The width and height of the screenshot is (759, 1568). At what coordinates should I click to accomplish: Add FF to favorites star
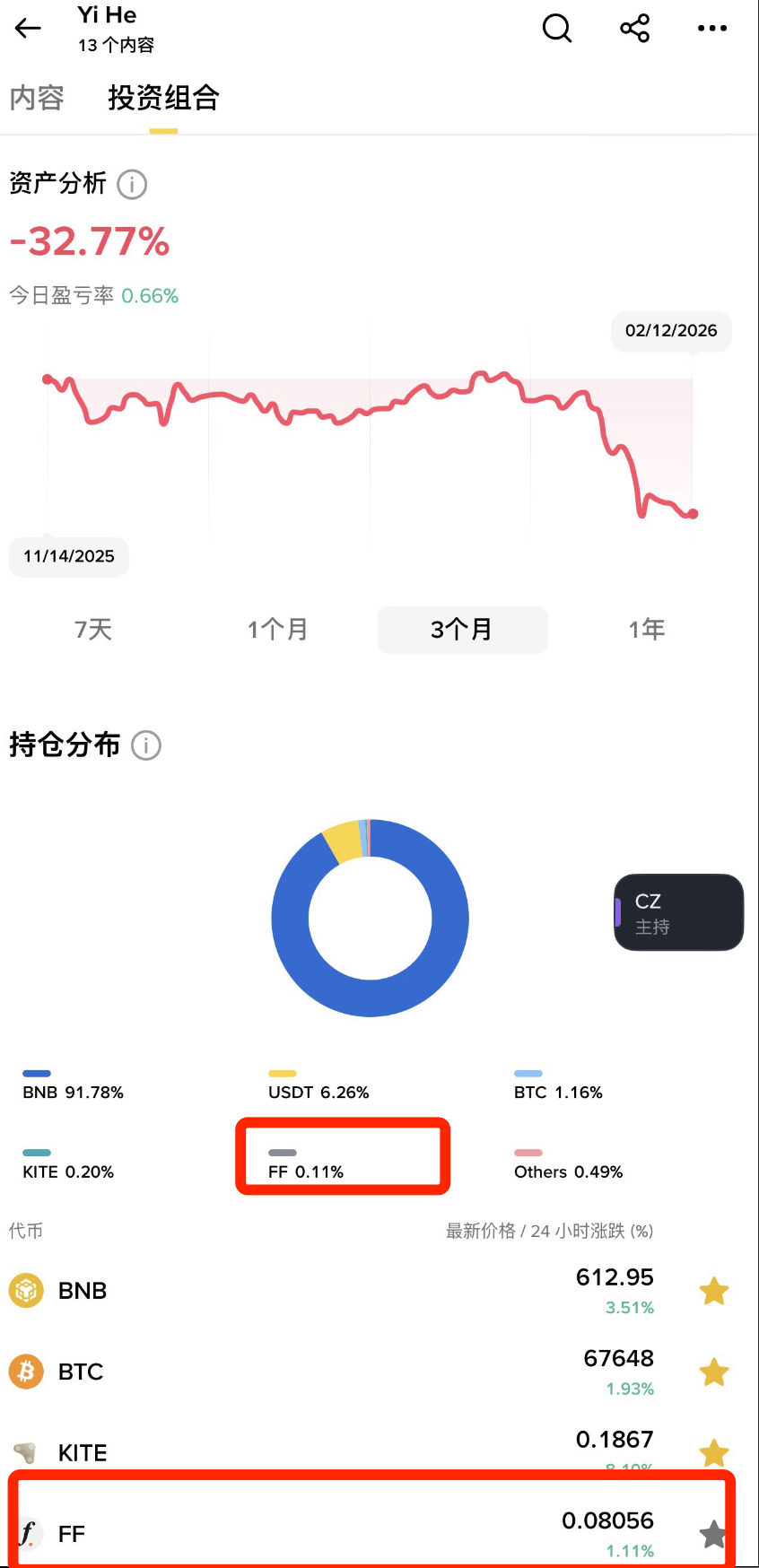click(713, 1534)
